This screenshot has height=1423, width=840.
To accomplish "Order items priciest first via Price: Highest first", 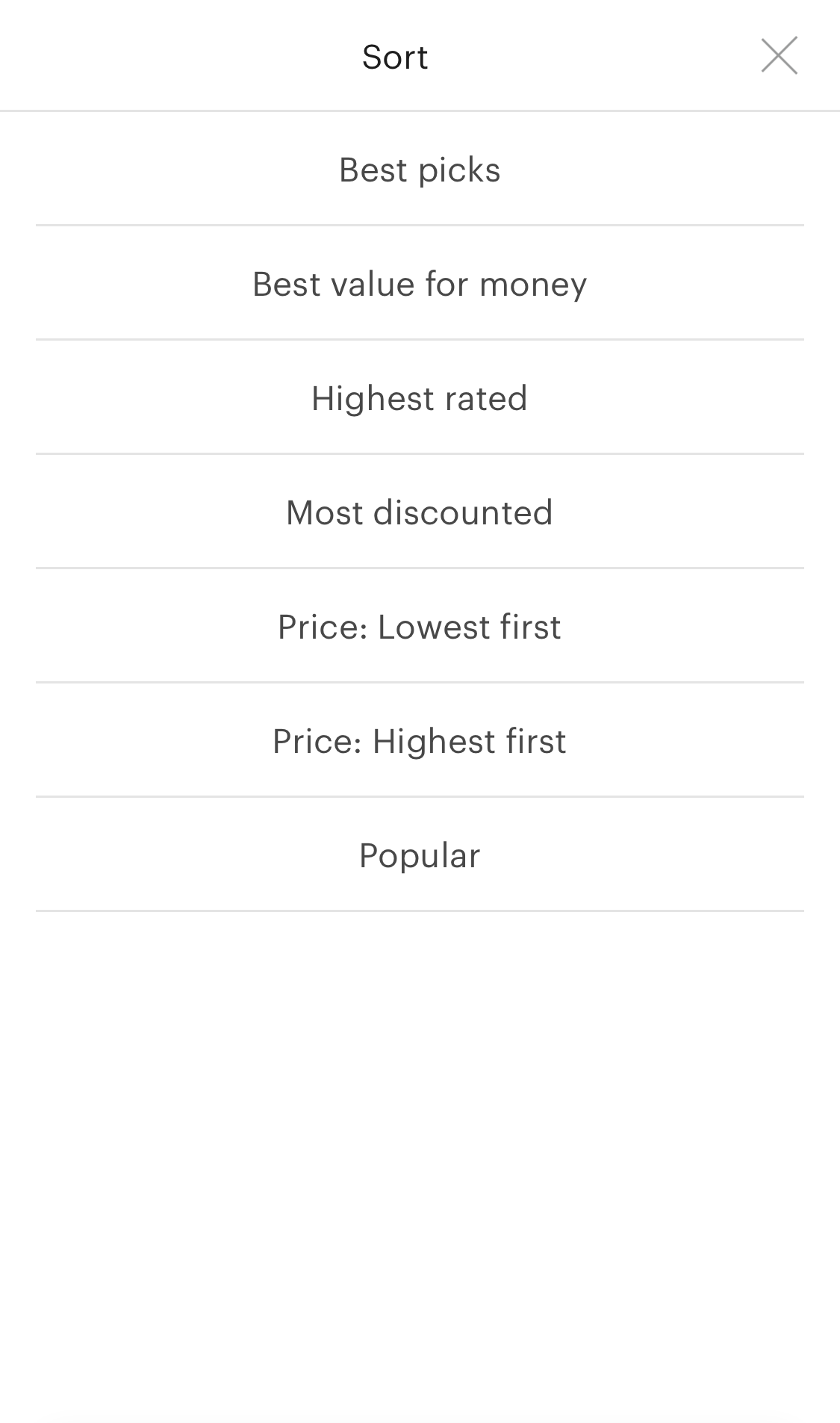I will [420, 741].
